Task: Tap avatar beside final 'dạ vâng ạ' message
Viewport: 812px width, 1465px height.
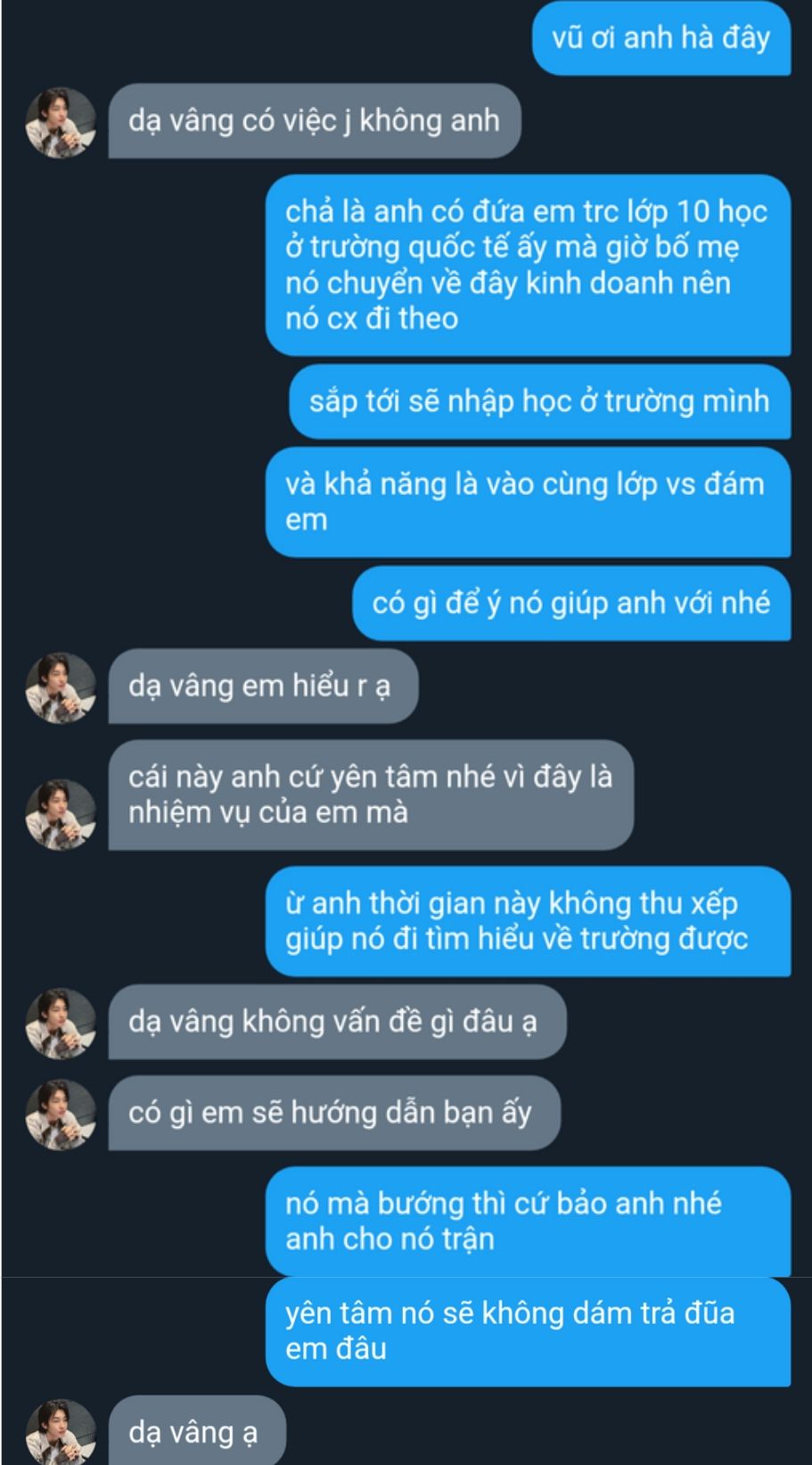Action: (x=61, y=1432)
